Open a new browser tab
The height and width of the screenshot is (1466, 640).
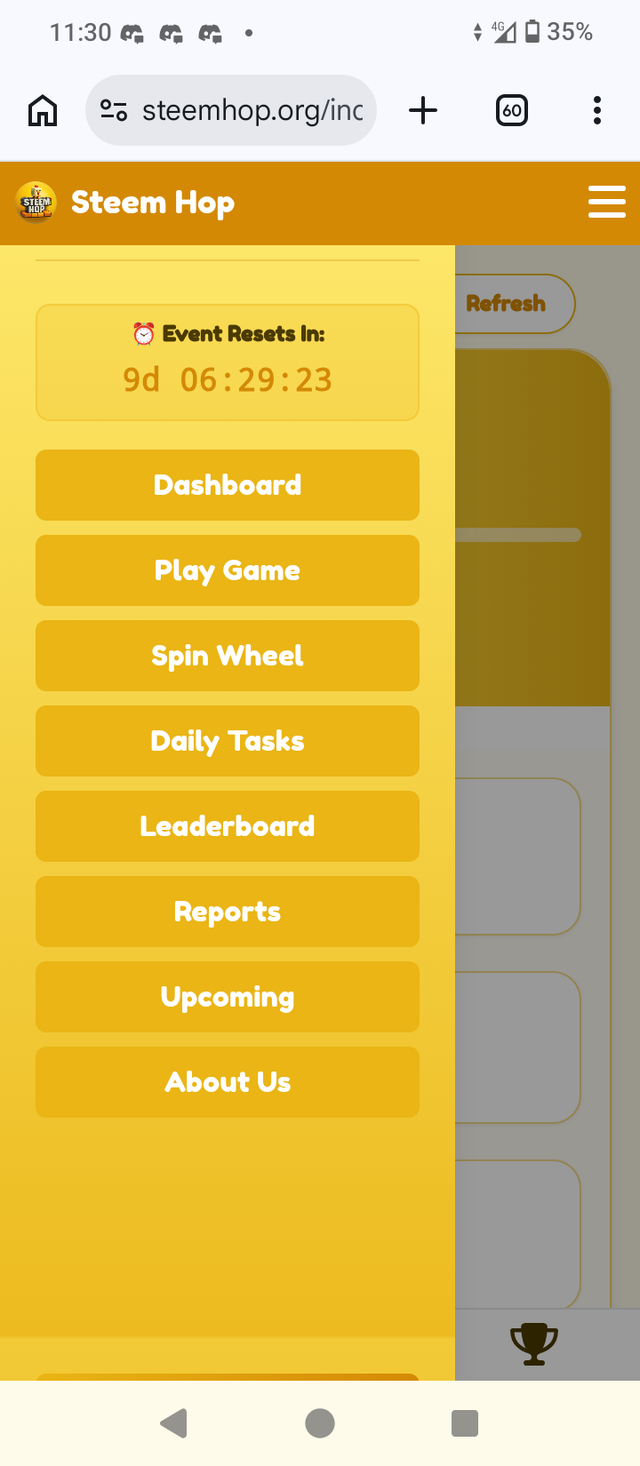[x=423, y=110]
